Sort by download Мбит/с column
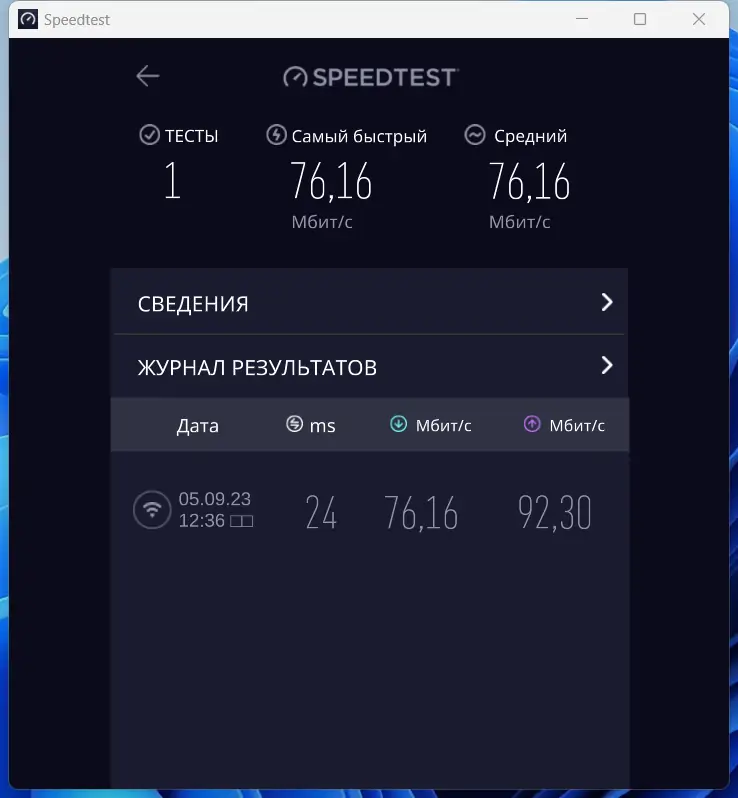 (x=431, y=425)
